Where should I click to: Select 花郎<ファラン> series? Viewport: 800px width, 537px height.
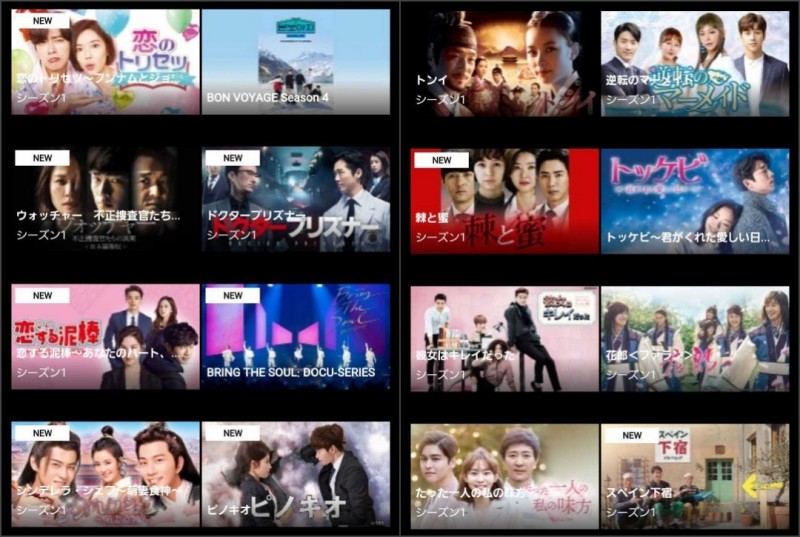pos(694,337)
